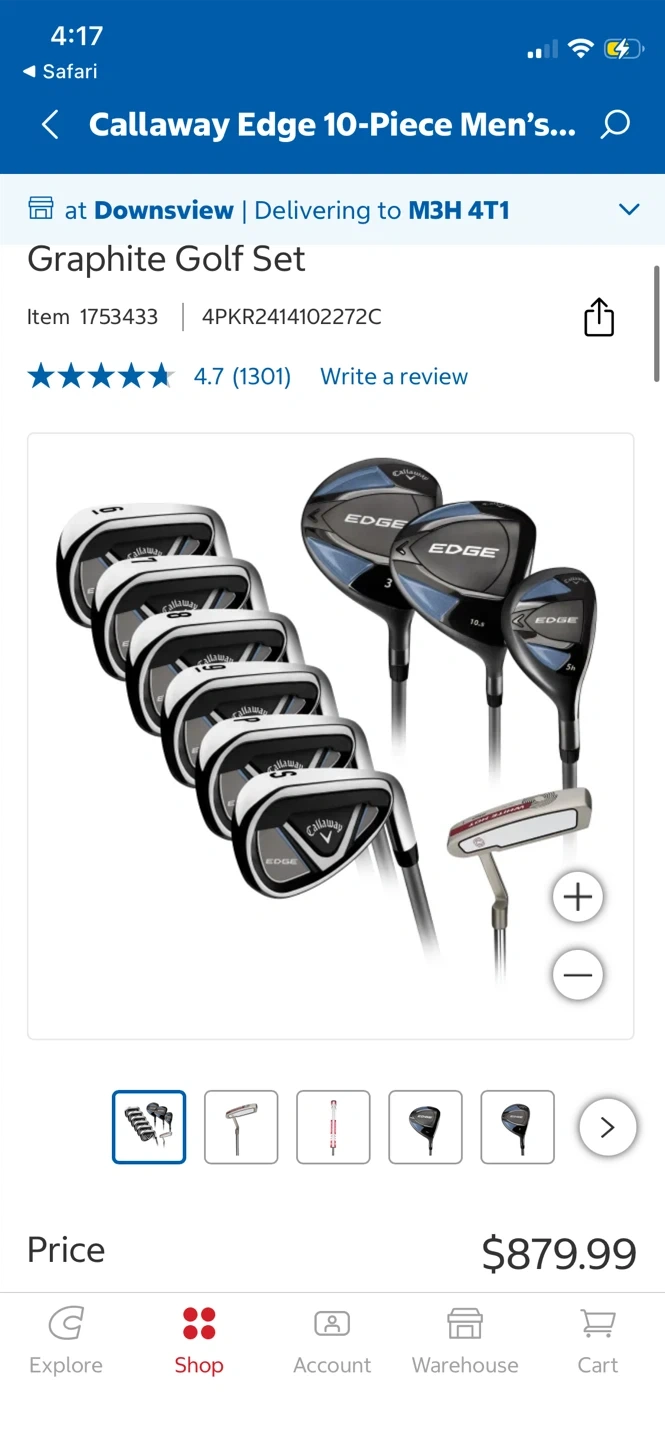665x1440 pixels.
Task: Share this golf set
Action: 598,317
